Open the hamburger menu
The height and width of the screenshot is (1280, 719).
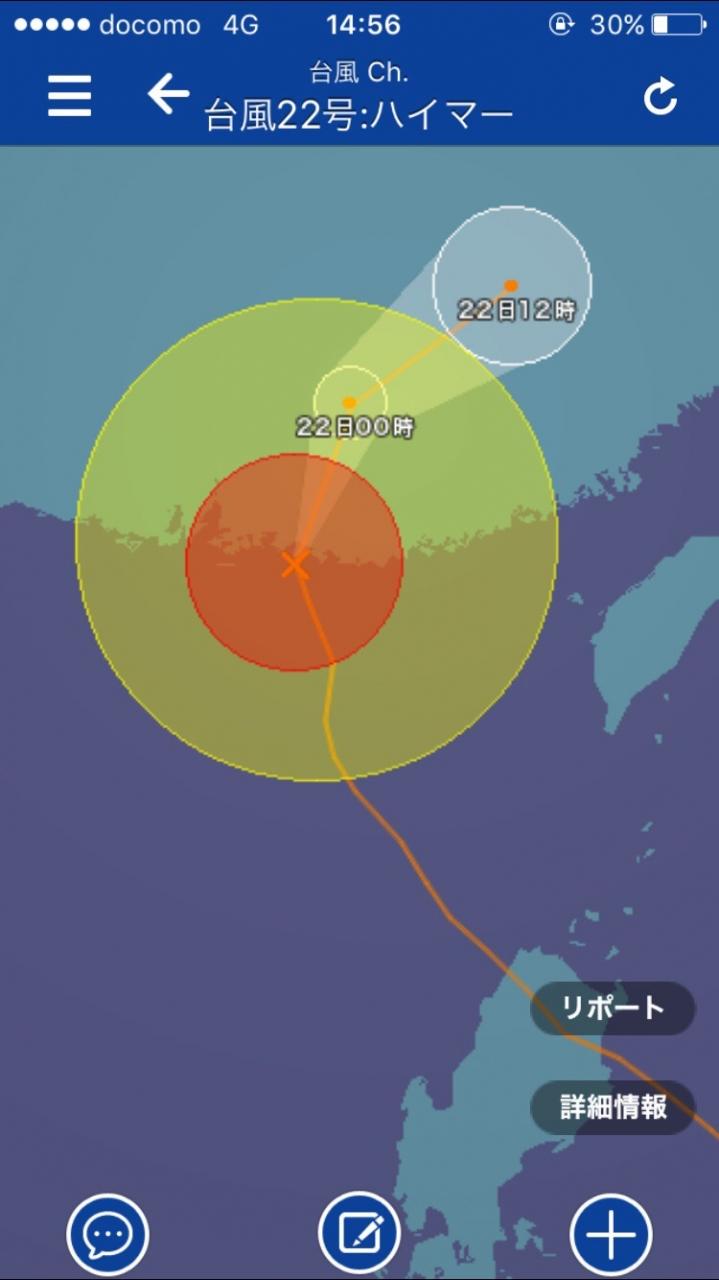pyautogui.click(x=70, y=97)
